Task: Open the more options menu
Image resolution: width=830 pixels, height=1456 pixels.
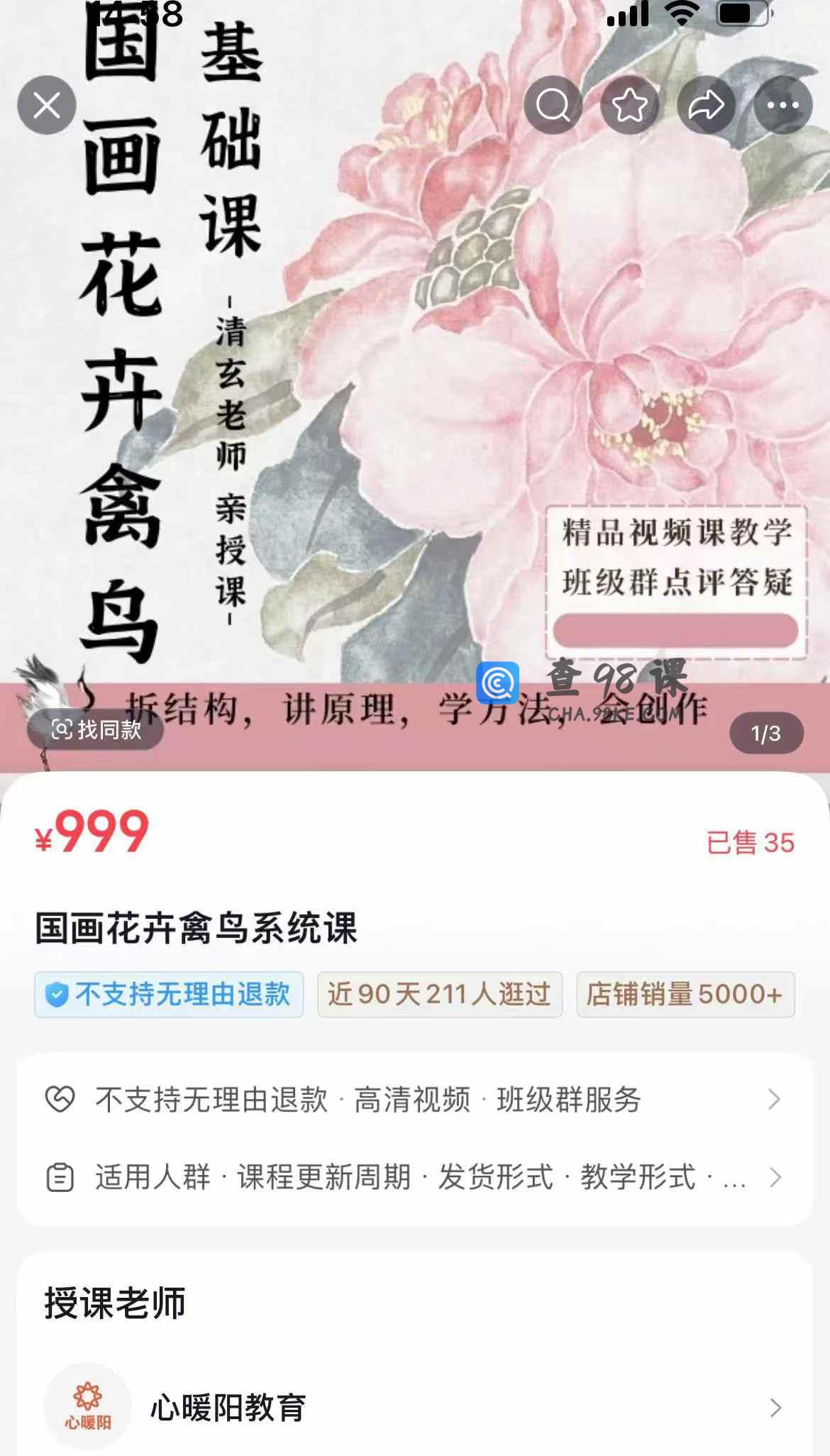Action: [783, 105]
